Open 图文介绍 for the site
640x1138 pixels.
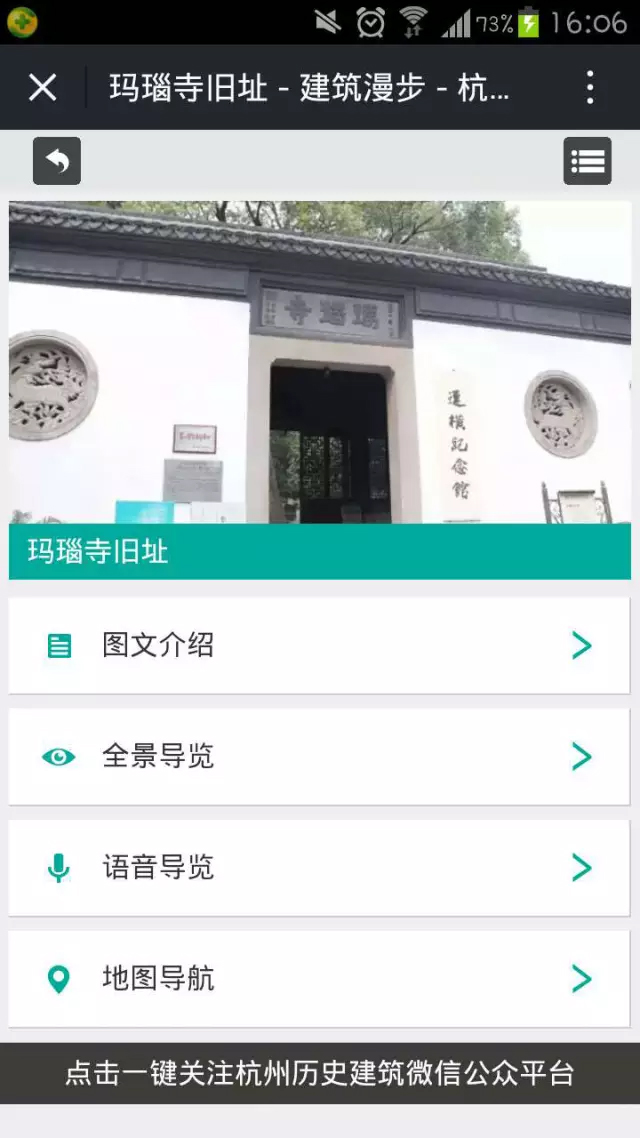pos(320,646)
